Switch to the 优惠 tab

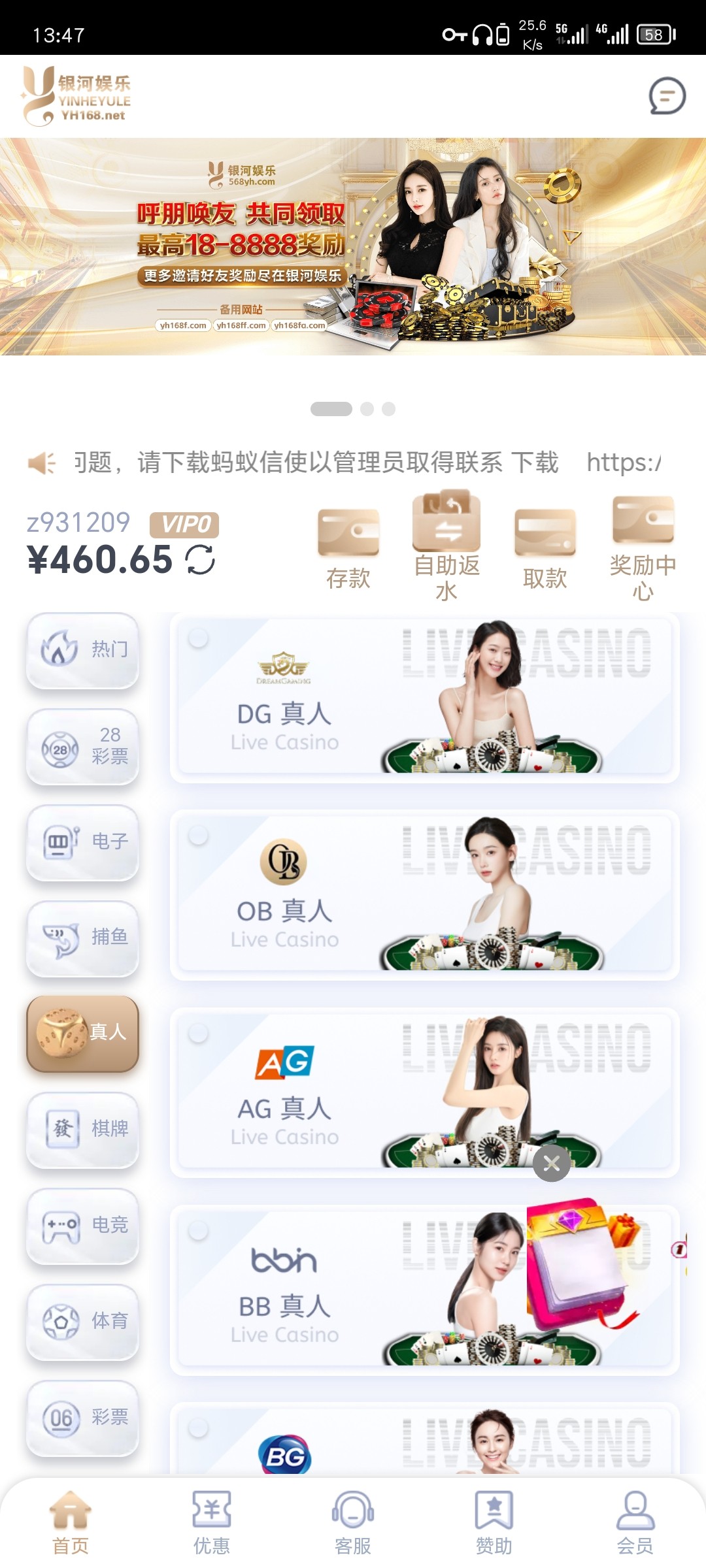[x=212, y=1522]
